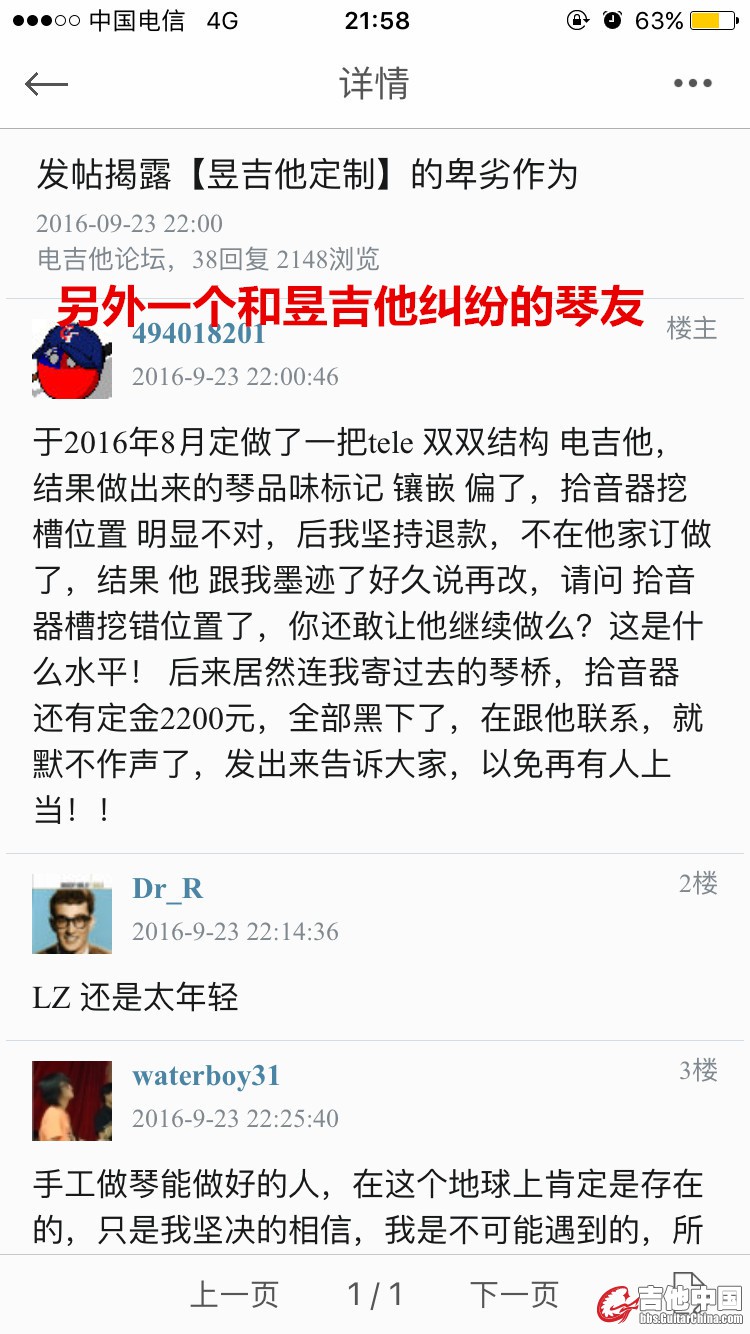Tap waterboy31's avatar picture
This screenshot has height=1334, width=750.
(x=72, y=1101)
